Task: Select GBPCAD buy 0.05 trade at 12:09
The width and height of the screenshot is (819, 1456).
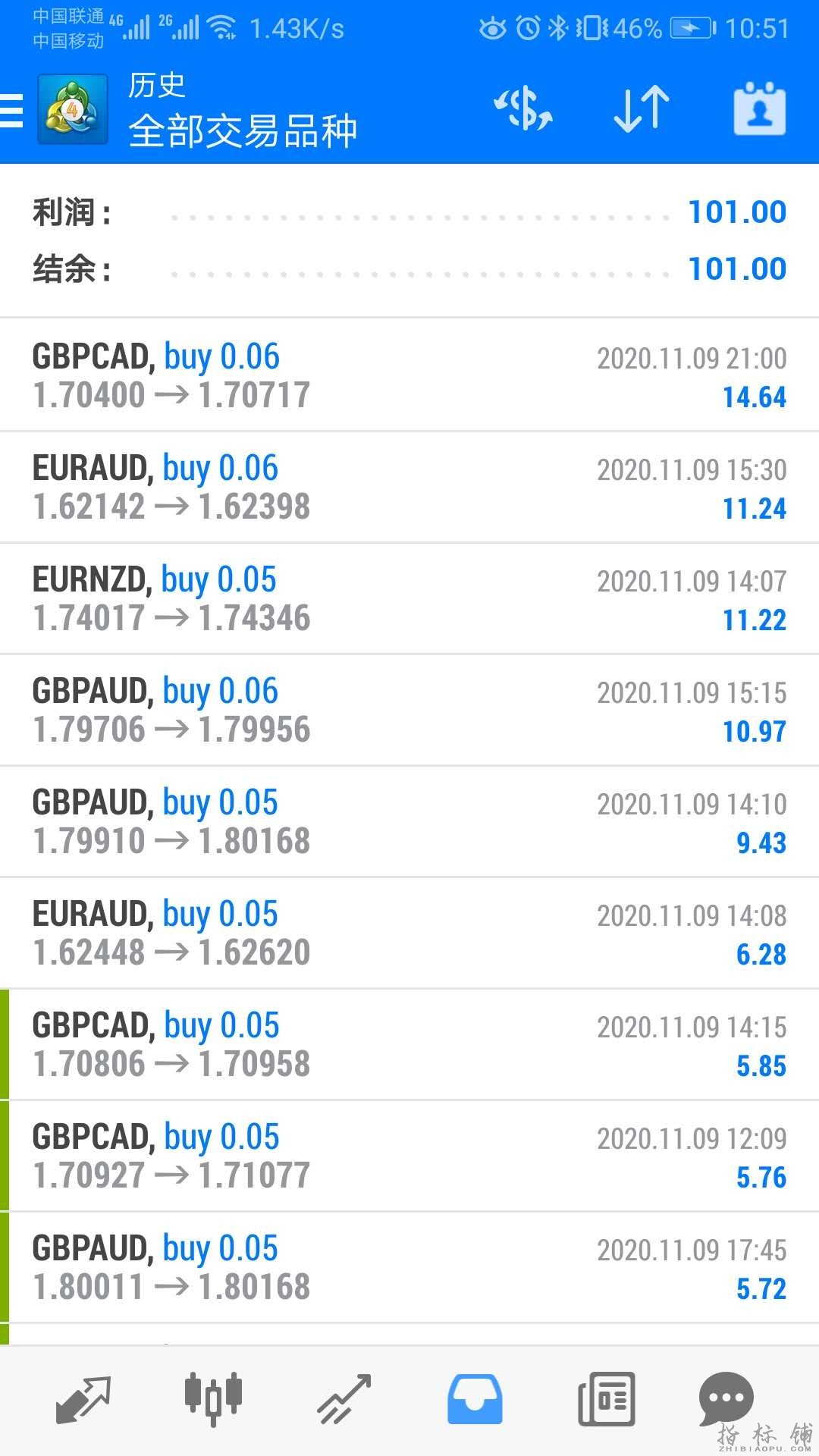Action: tap(409, 1156)
